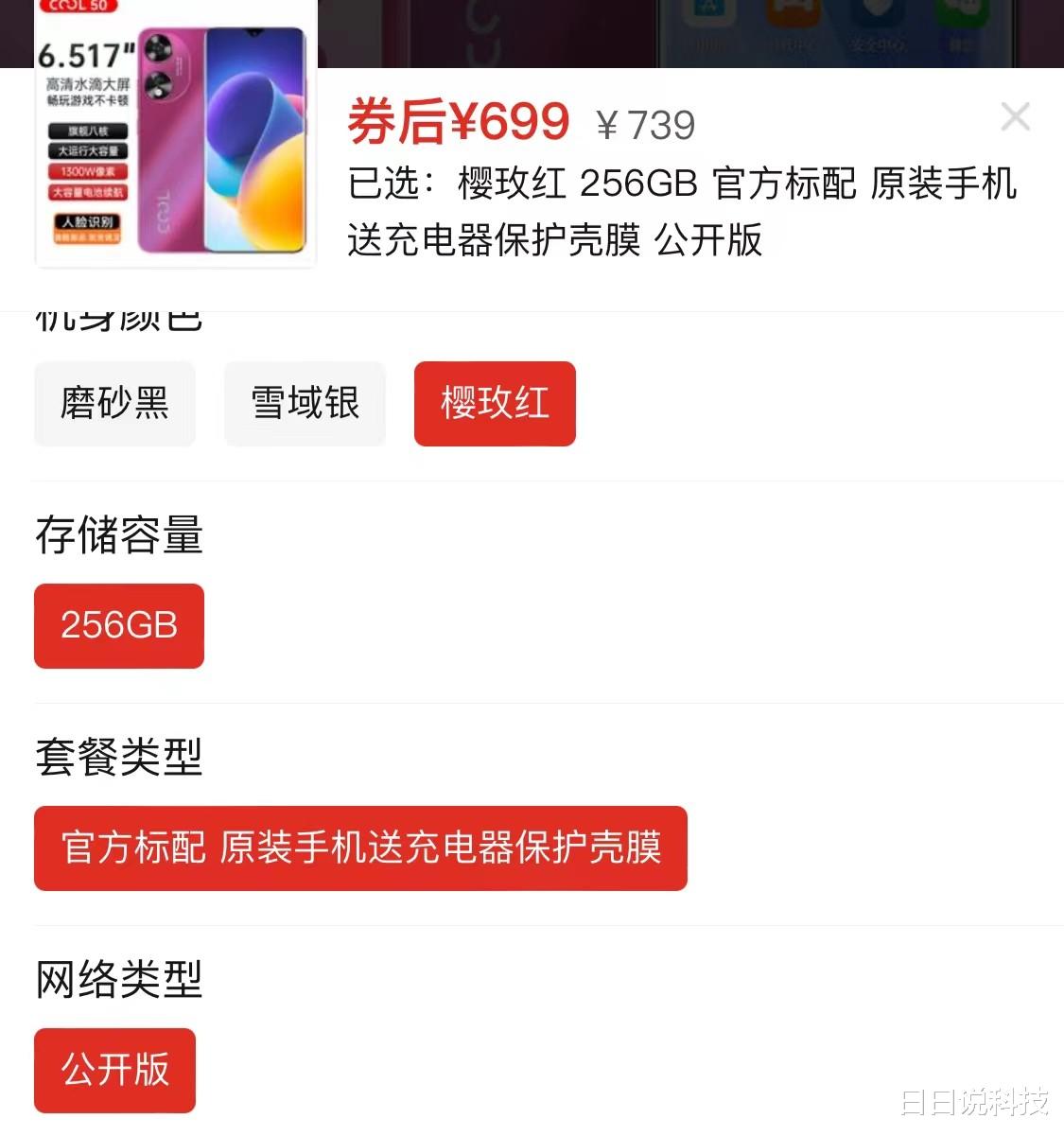Screen dimensions: 1064x1136
Task: Select the 磨砂黑 color option
Action: click(113, 404)
